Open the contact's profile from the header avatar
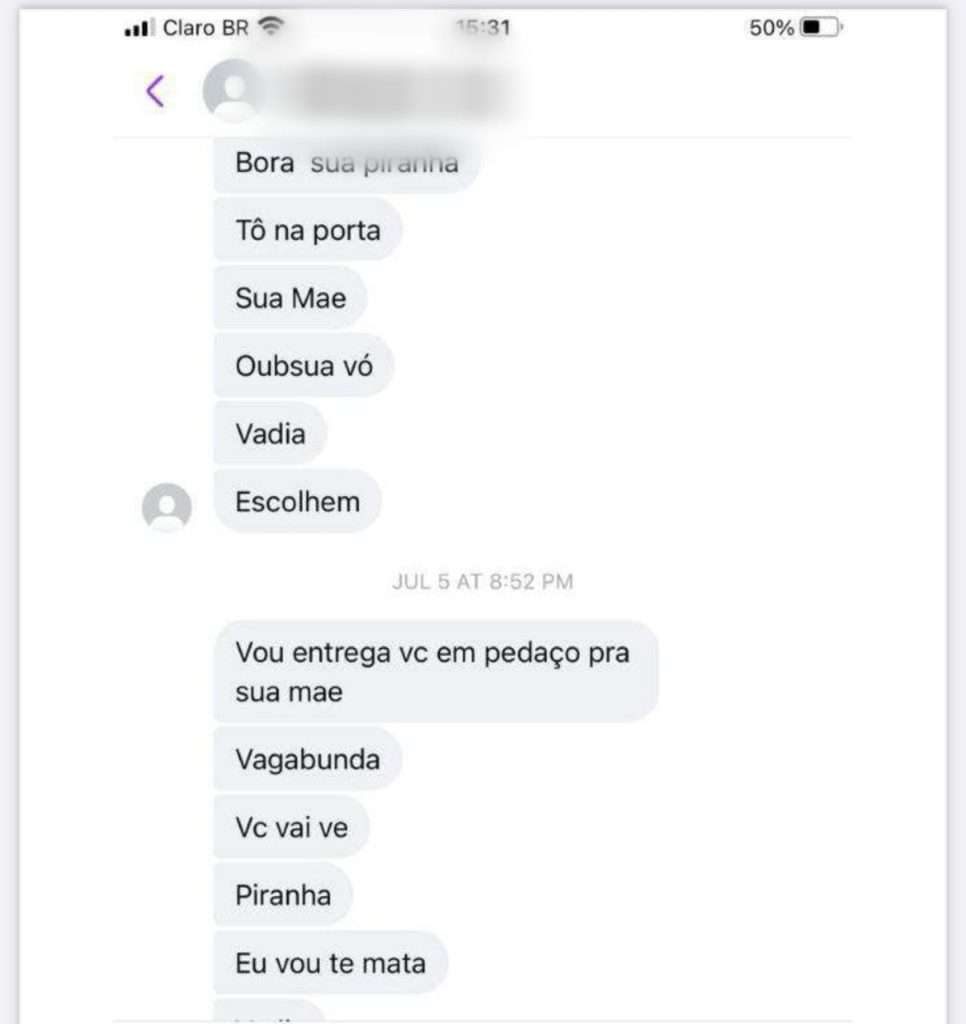The height and width of the screenshot is (1024, 966). (234, 91)
